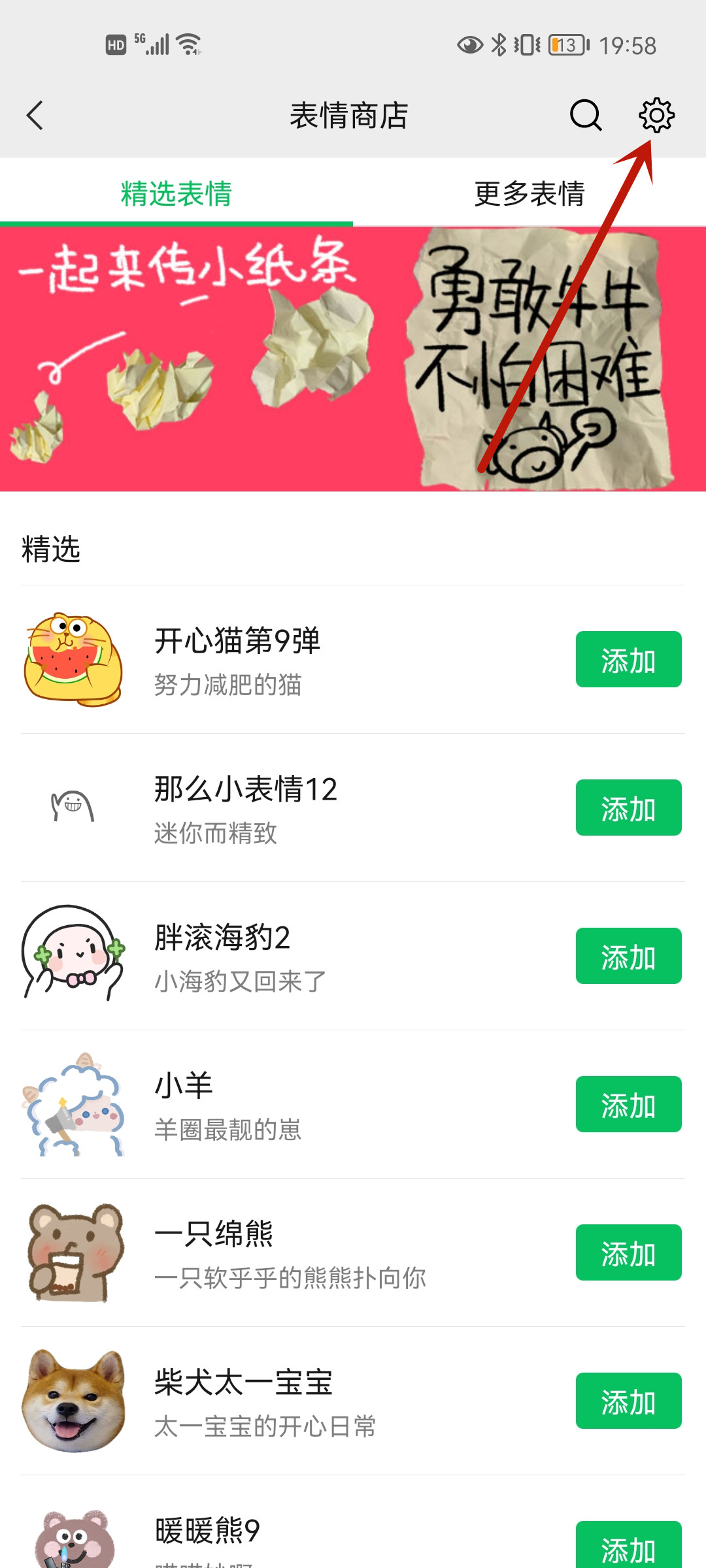This screenshot has height=1568, width=706.
Task: Add the 柴犬太一宝宝 sticker pack
Action: [628, 1401]
